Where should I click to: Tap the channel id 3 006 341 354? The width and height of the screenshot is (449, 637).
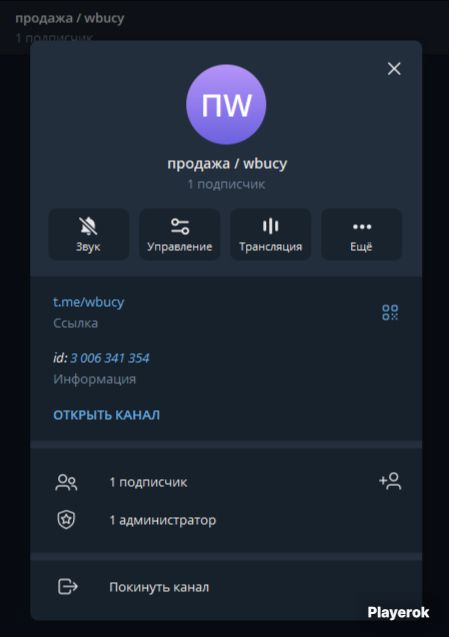point(110,358)
